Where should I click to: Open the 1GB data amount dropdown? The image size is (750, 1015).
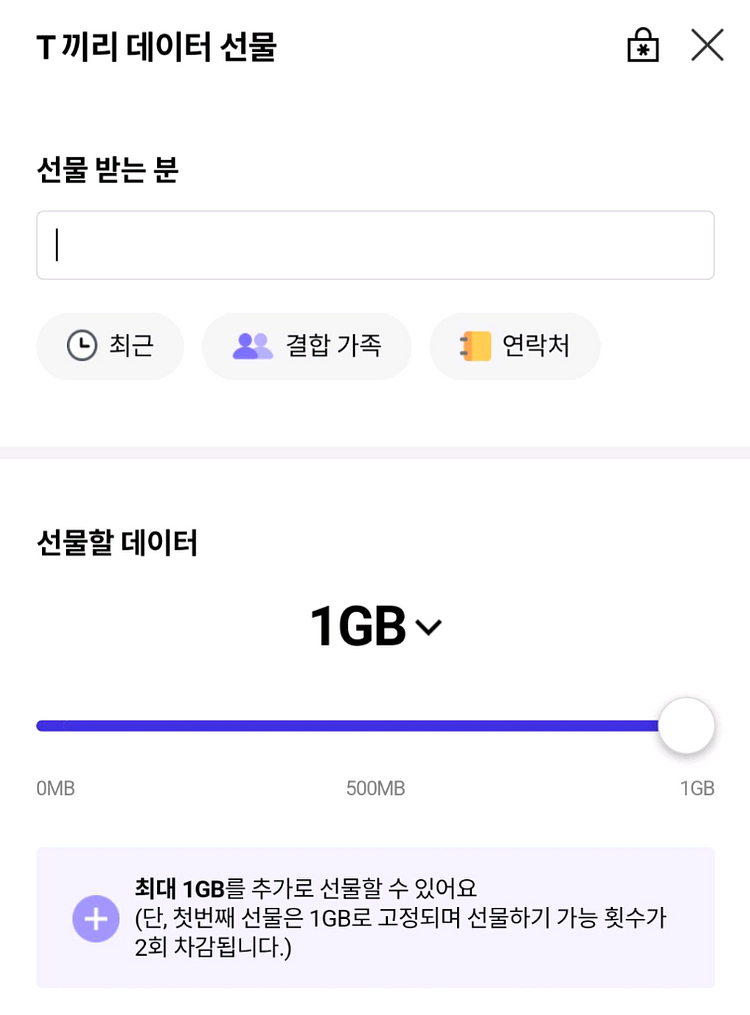coord(375,626)
